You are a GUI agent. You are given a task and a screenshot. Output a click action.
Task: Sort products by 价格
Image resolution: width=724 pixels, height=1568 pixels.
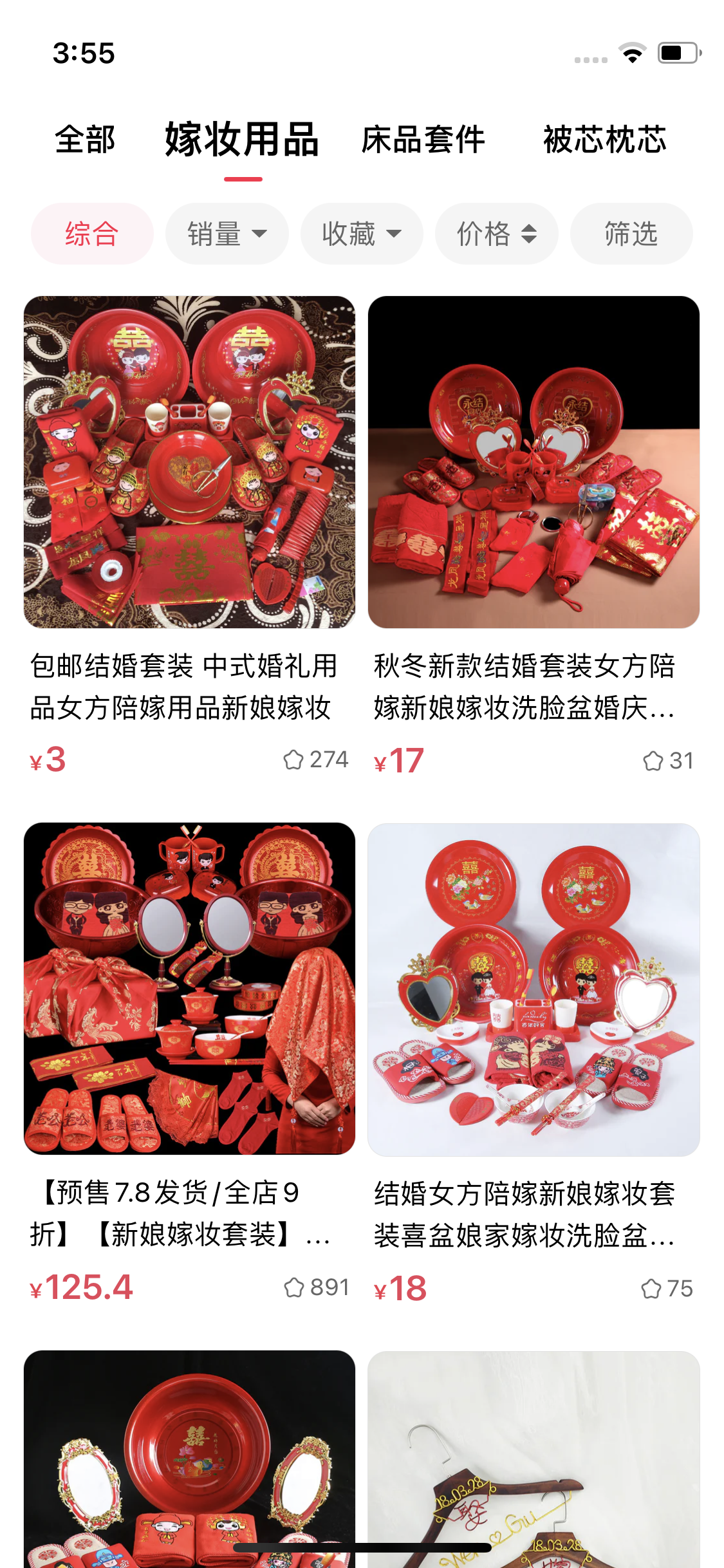pos(496,234)
